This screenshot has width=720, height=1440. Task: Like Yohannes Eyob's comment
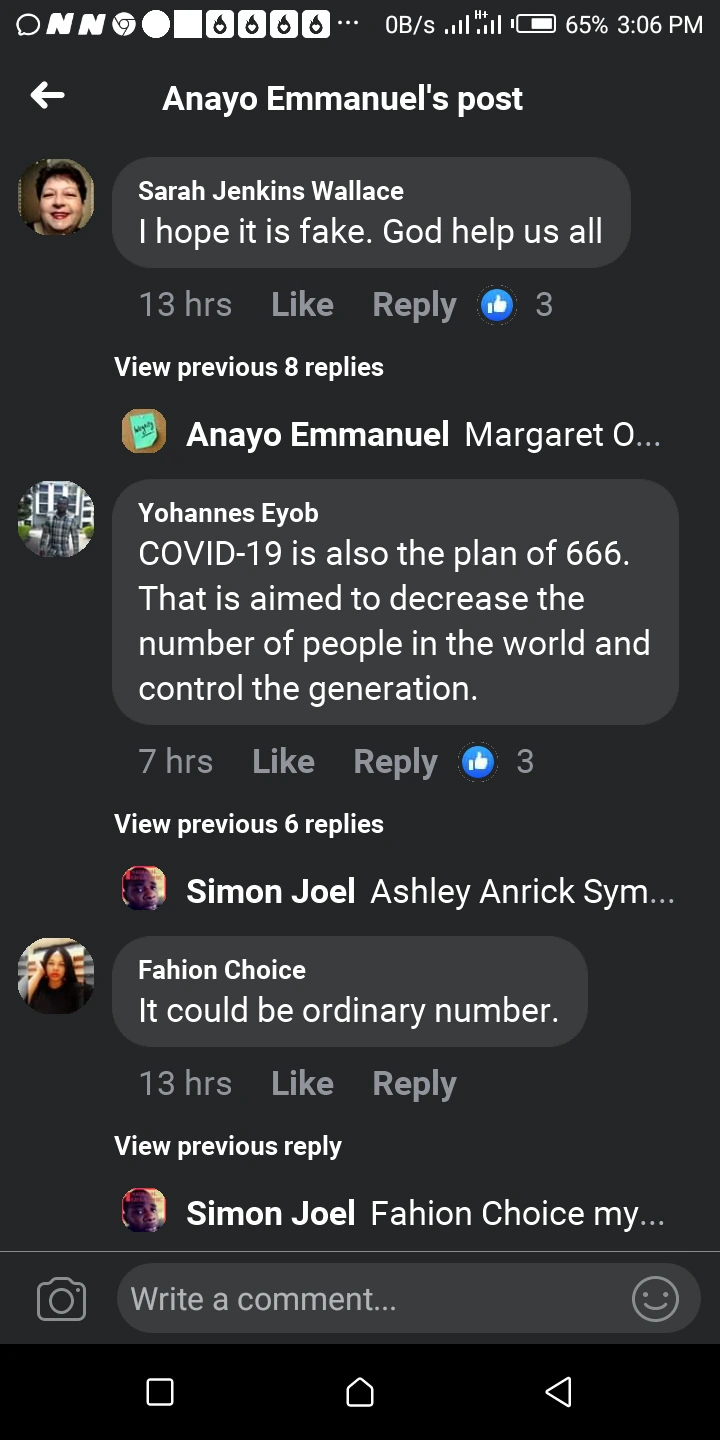tap(283, 762)
